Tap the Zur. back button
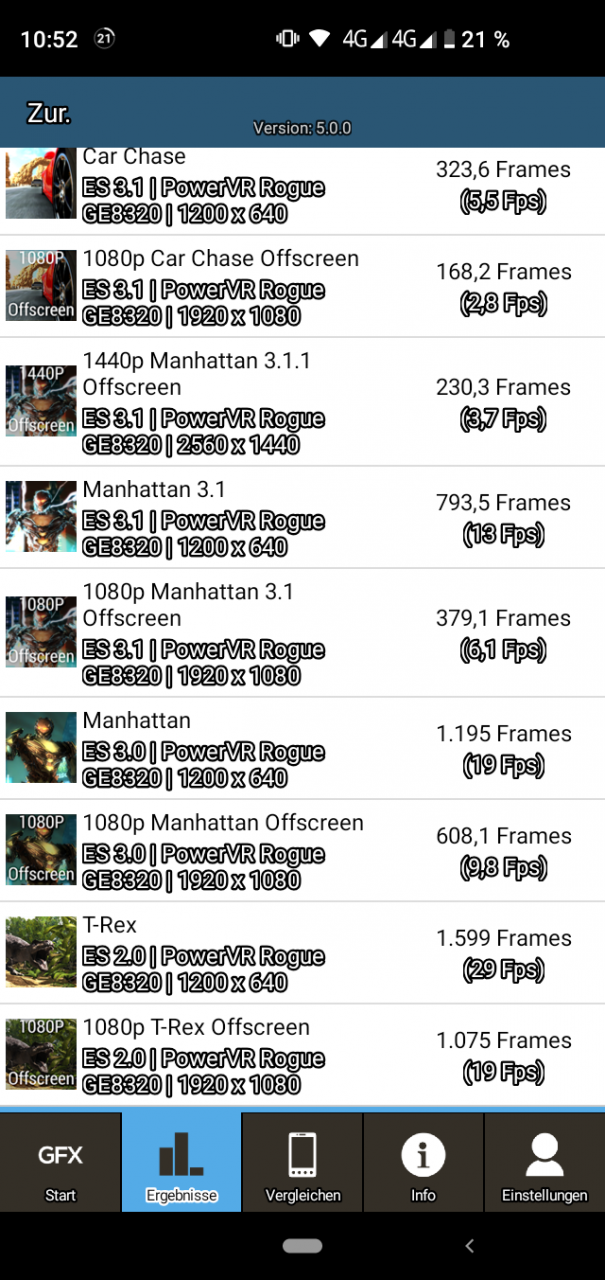Screen dimensions: 605x1280 click(x=48, y=113)
